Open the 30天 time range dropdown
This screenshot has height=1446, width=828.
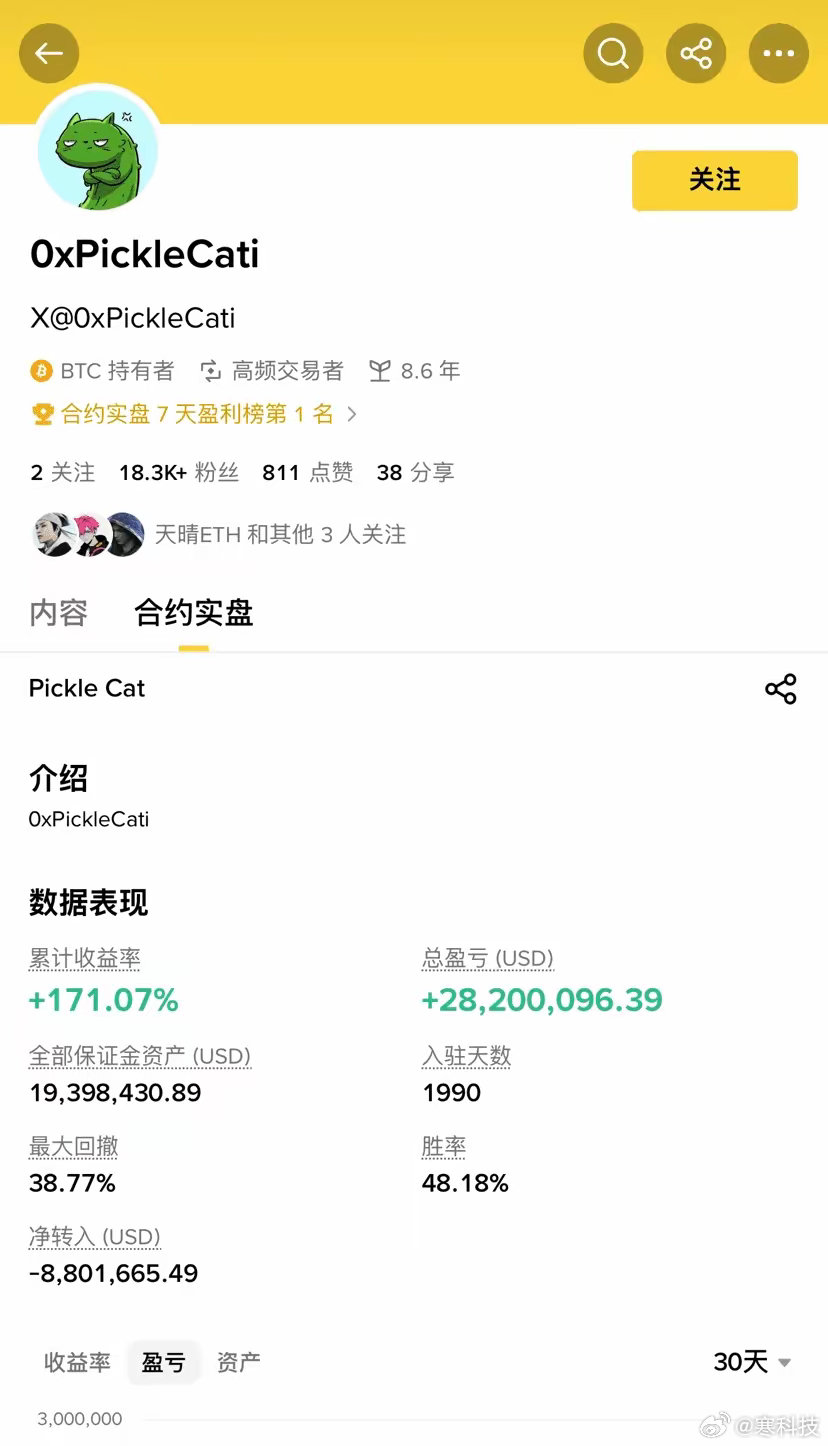[x=752, y=1362]
